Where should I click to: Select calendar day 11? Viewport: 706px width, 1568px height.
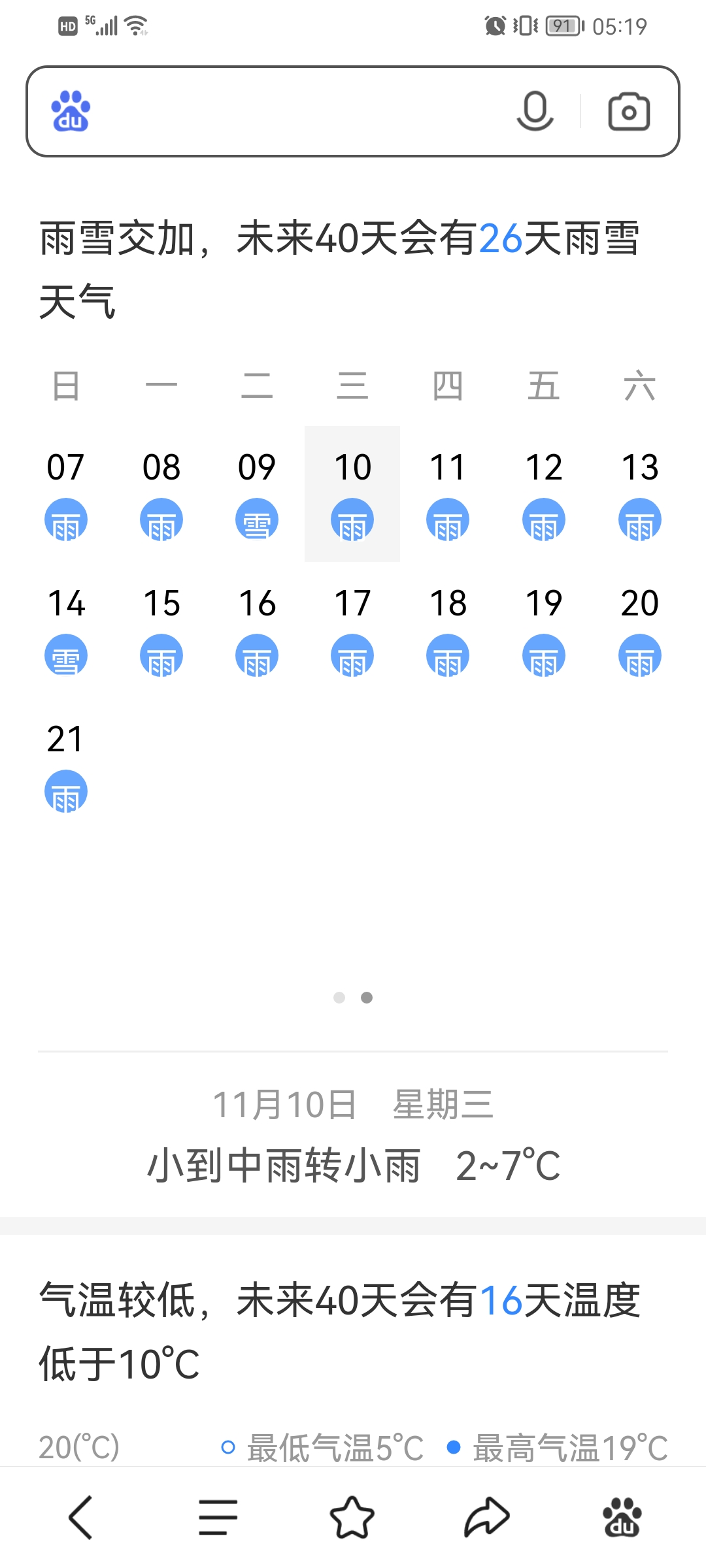(448, 494)
